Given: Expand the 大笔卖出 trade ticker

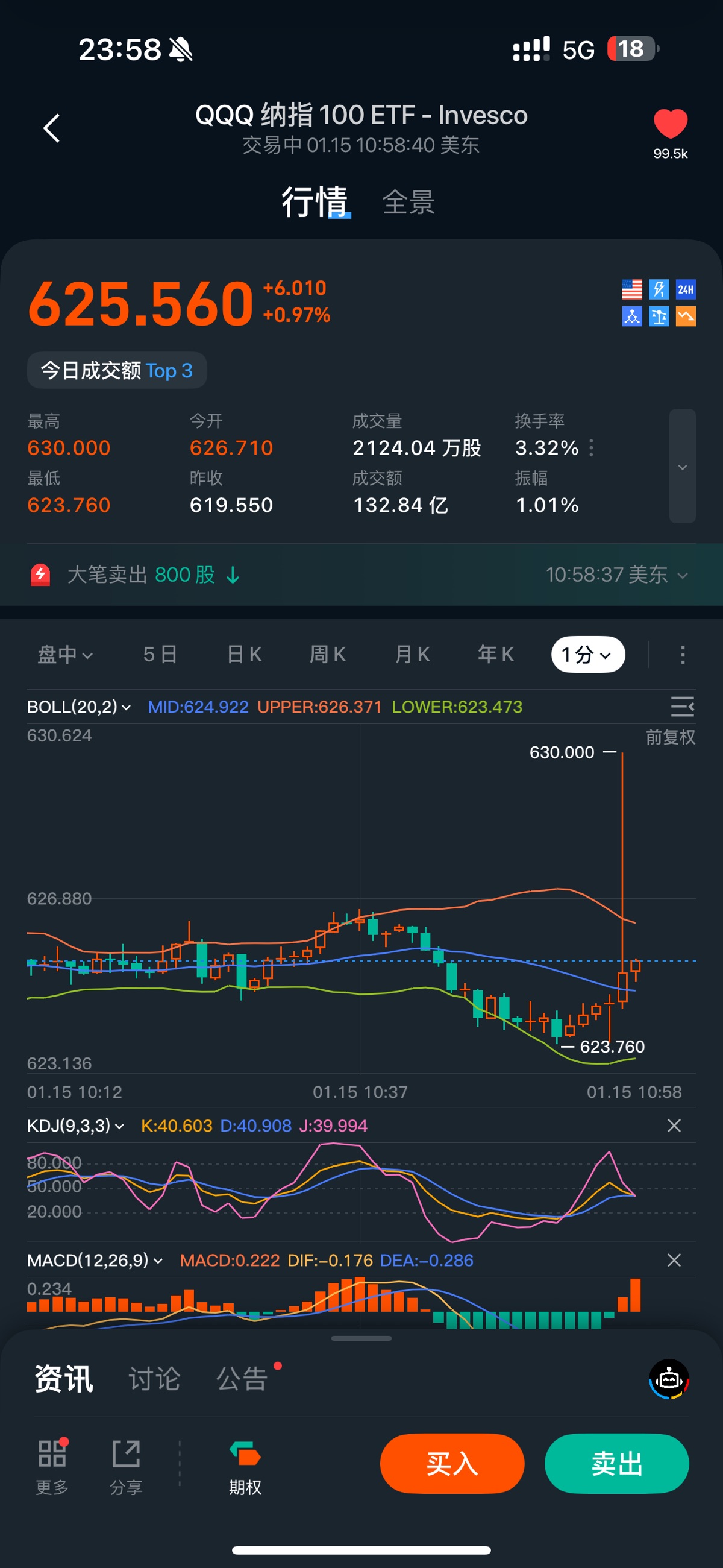Looking at the screenshot, I should click(682, 575).
